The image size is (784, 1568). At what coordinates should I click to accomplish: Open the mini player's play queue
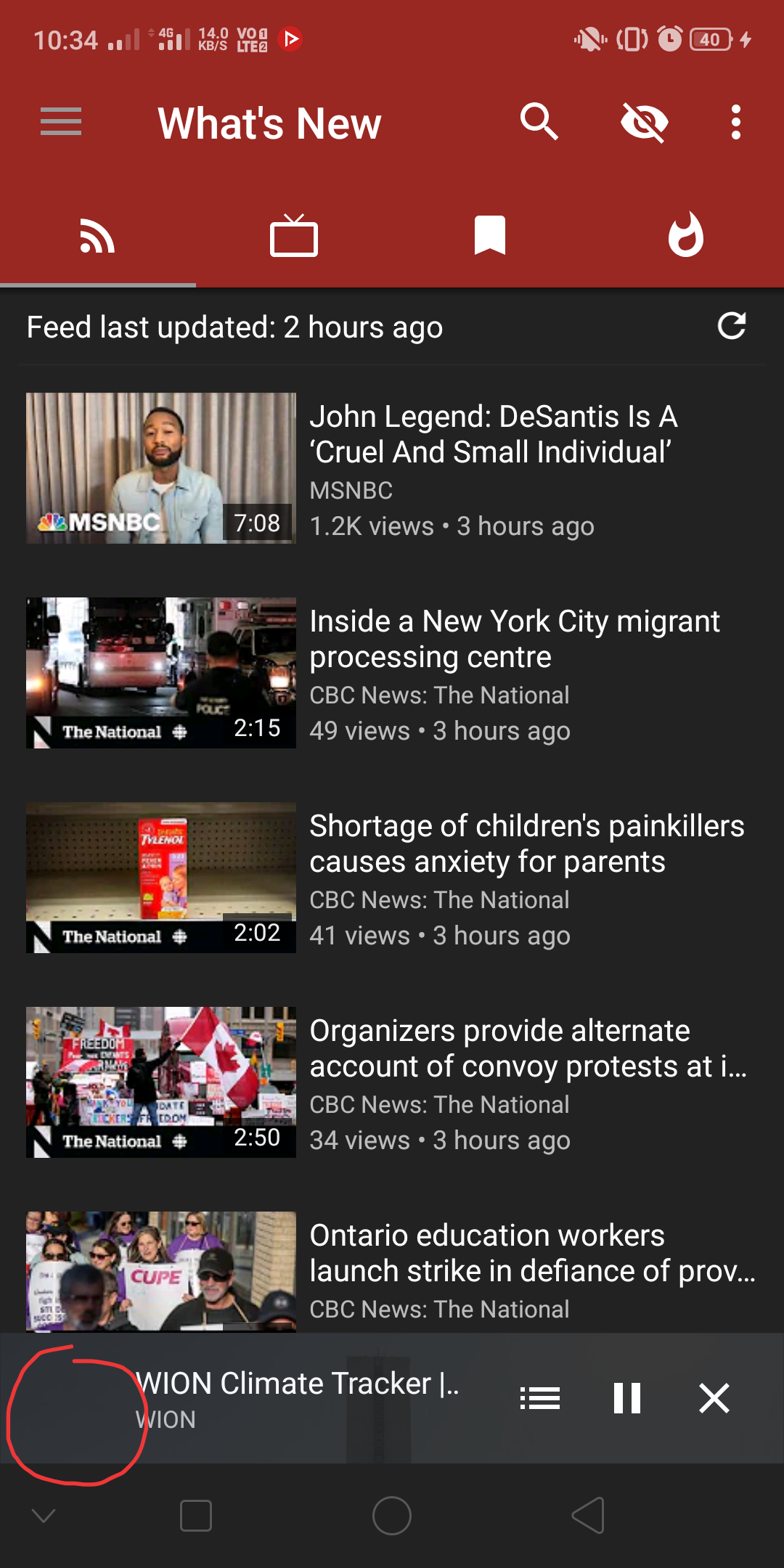(x=540, y=1398)
